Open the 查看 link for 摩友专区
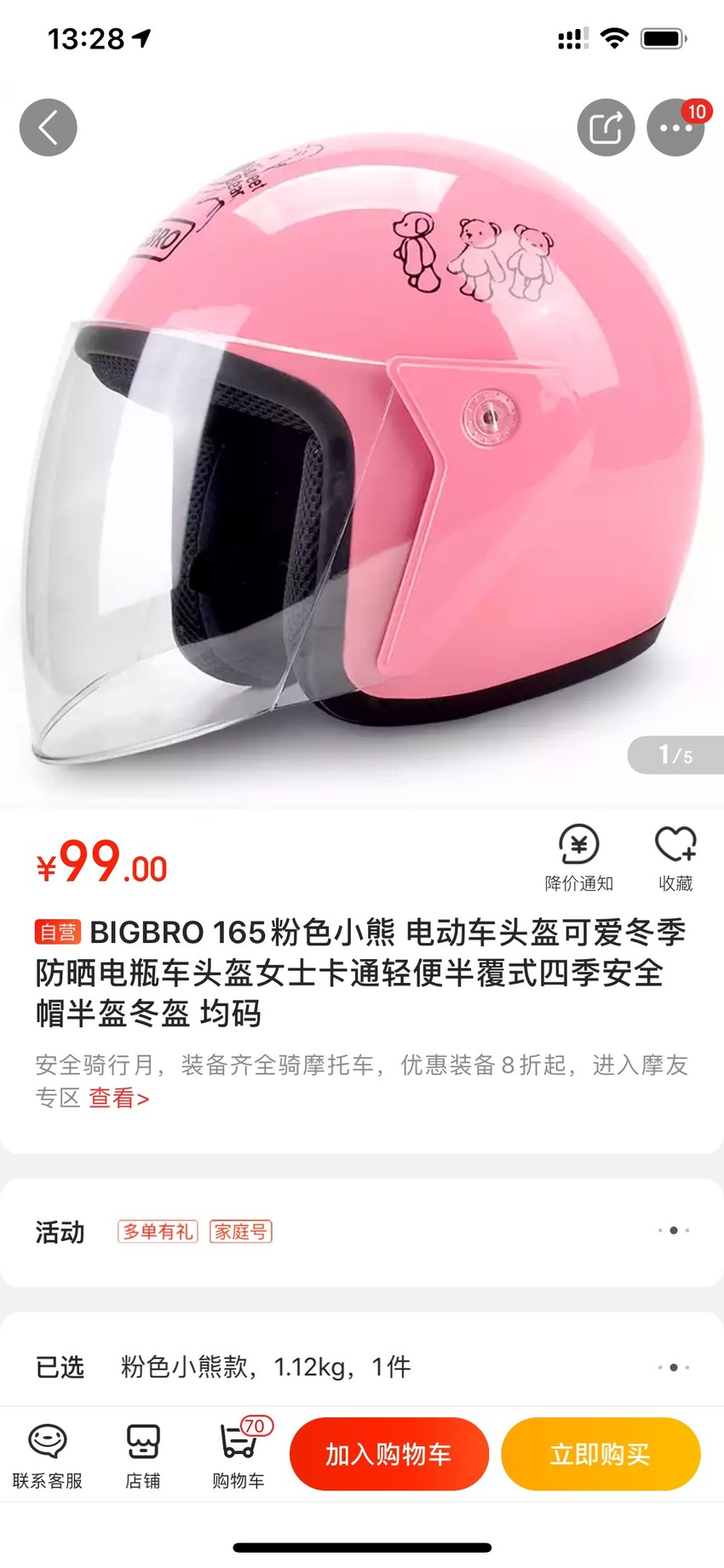Viewport: 724px width, 1568px height. tap(119, 1098)
